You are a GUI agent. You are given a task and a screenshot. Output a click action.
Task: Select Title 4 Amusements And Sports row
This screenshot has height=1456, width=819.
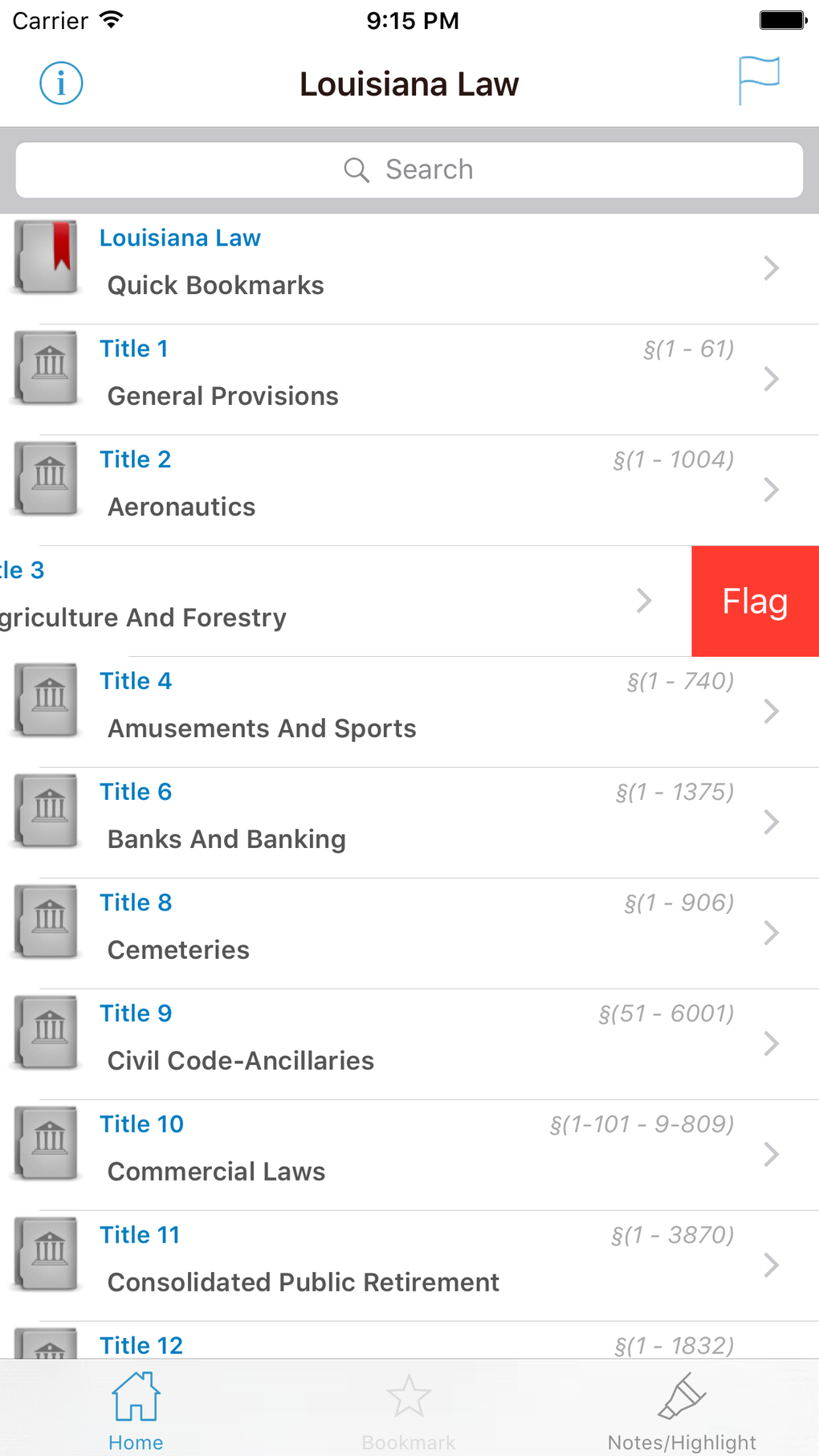(321, 704)
